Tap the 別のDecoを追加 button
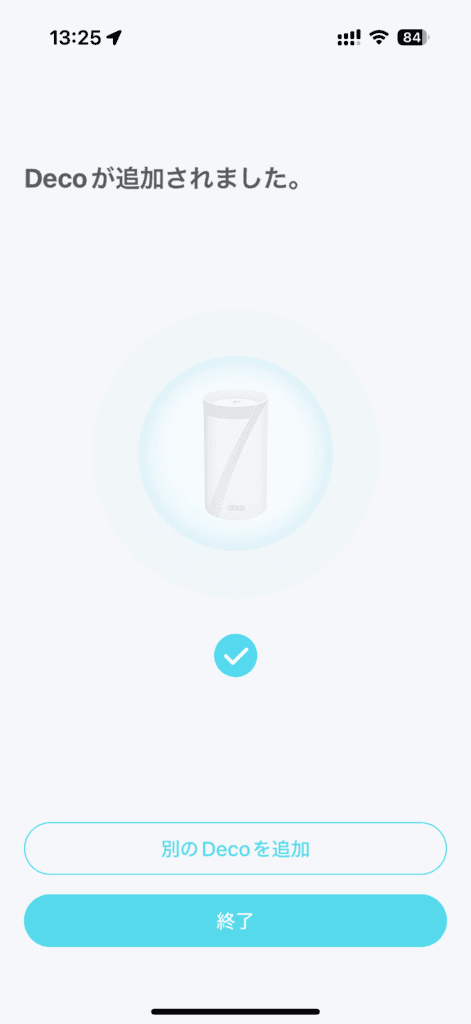The width and height of the screenshot is (471, 1024). (x=235, y=848)
